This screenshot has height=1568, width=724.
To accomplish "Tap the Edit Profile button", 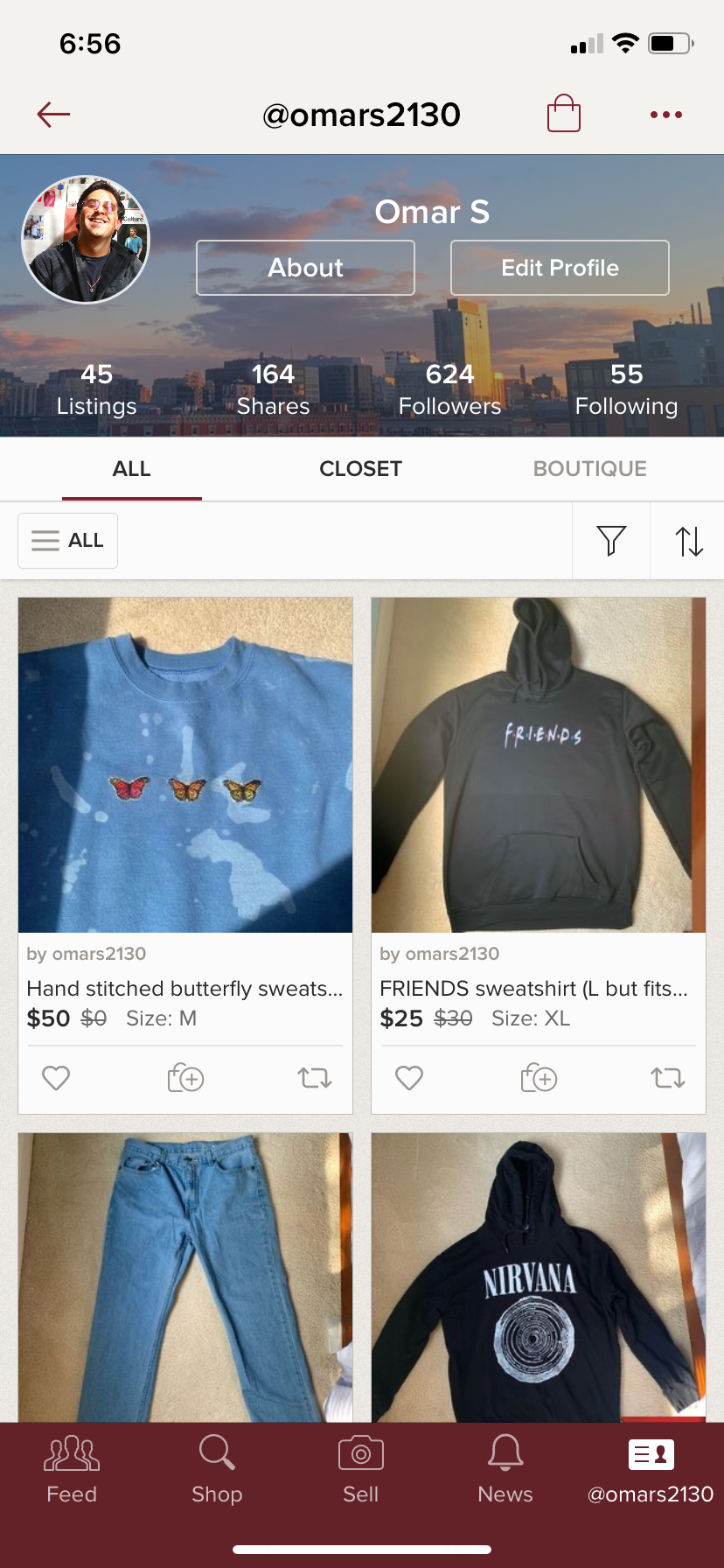I will (560, 268).
